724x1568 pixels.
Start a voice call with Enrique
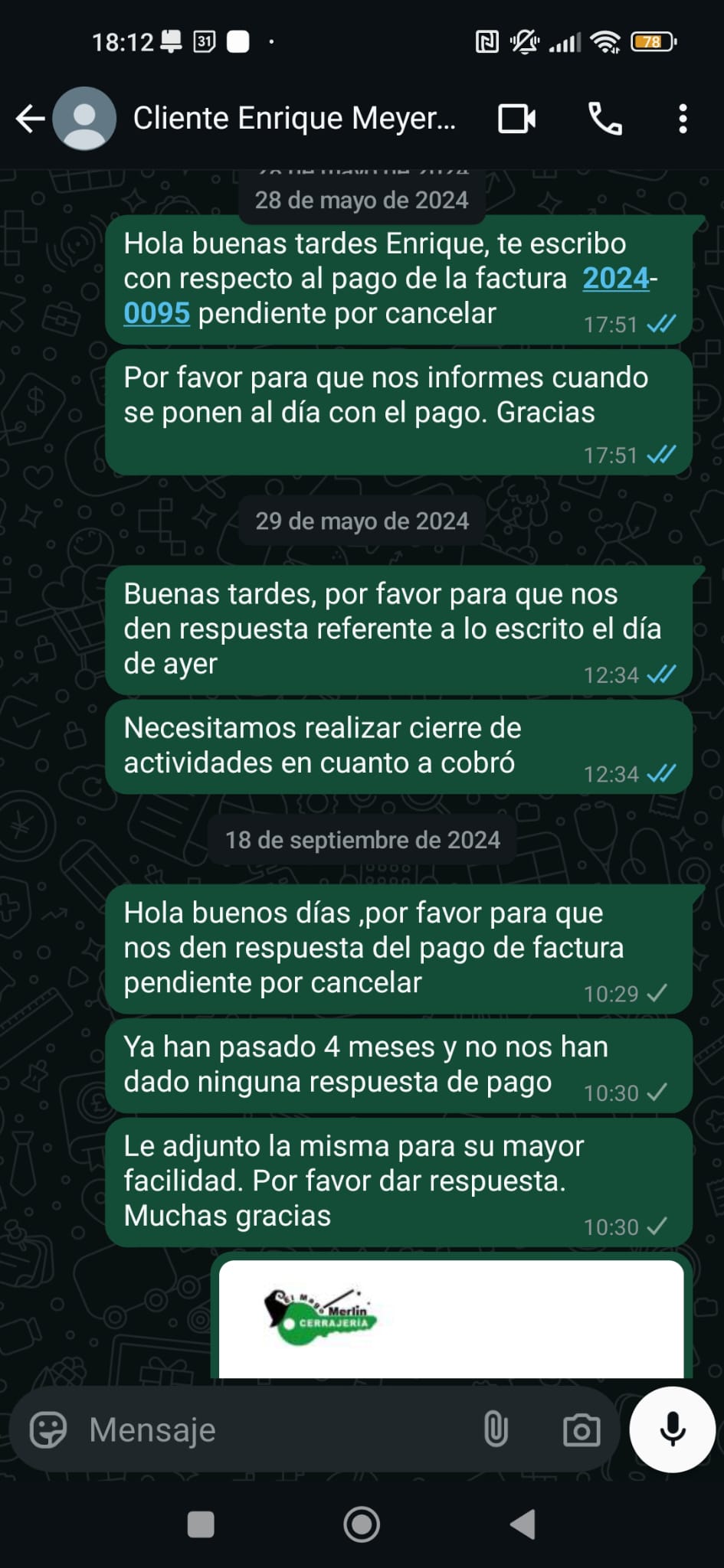click(x=604, y=119)
